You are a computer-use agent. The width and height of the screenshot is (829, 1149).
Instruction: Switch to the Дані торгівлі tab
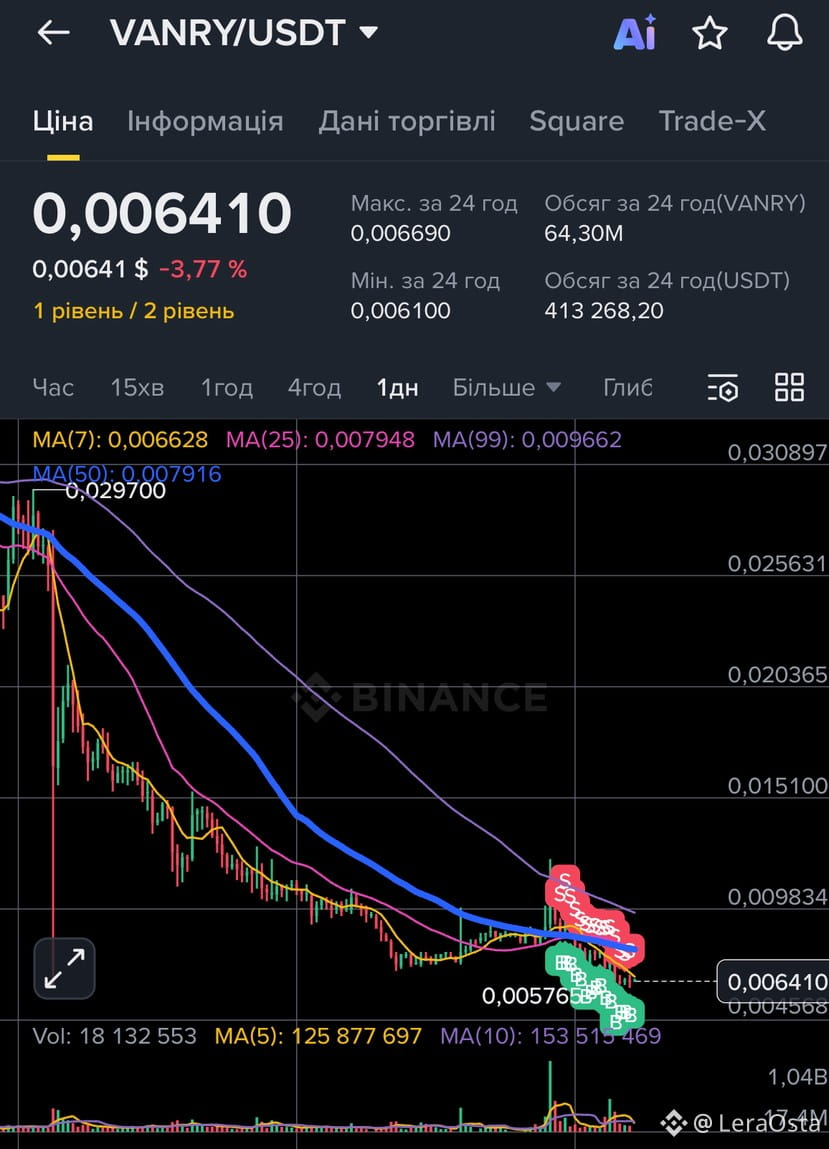407,122
